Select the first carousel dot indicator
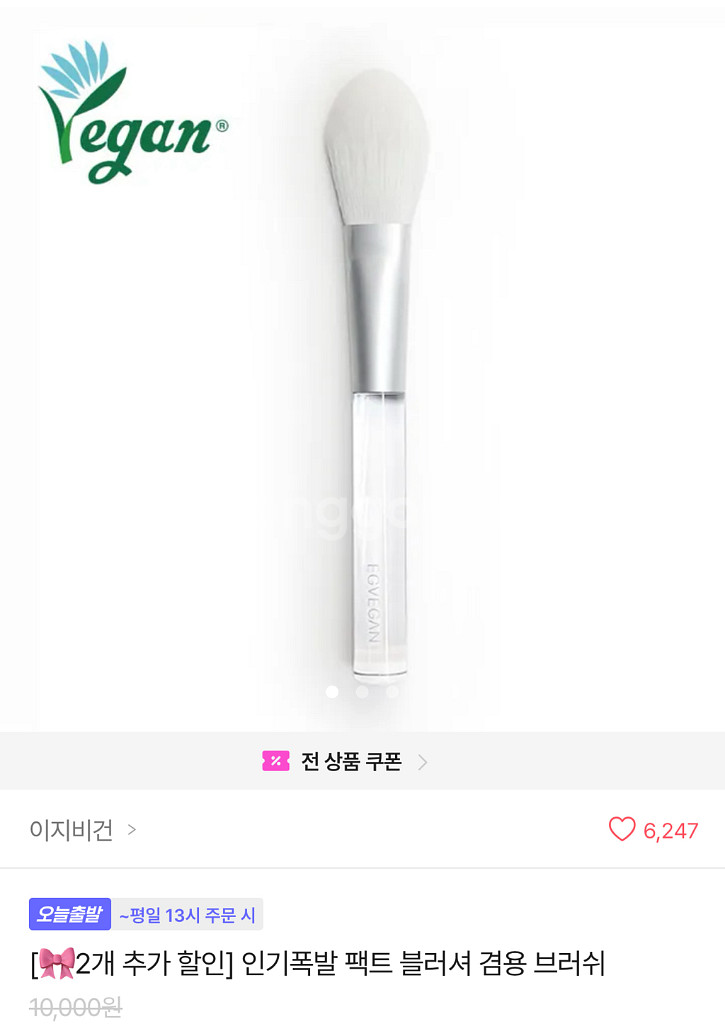The width and height of the screenshot is (725, 1024). coord(332,690)
